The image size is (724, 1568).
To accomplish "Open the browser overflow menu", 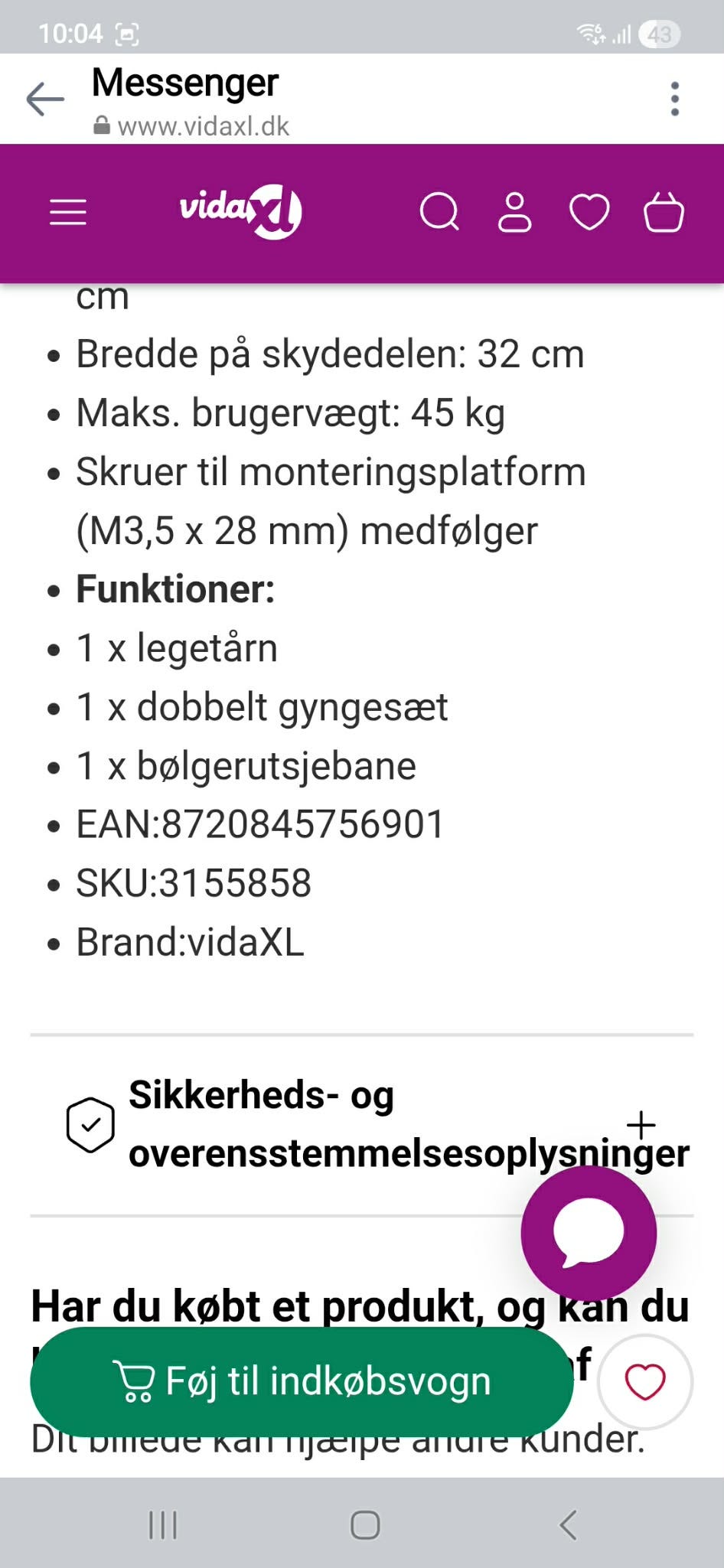I will (x=674, y=99).
